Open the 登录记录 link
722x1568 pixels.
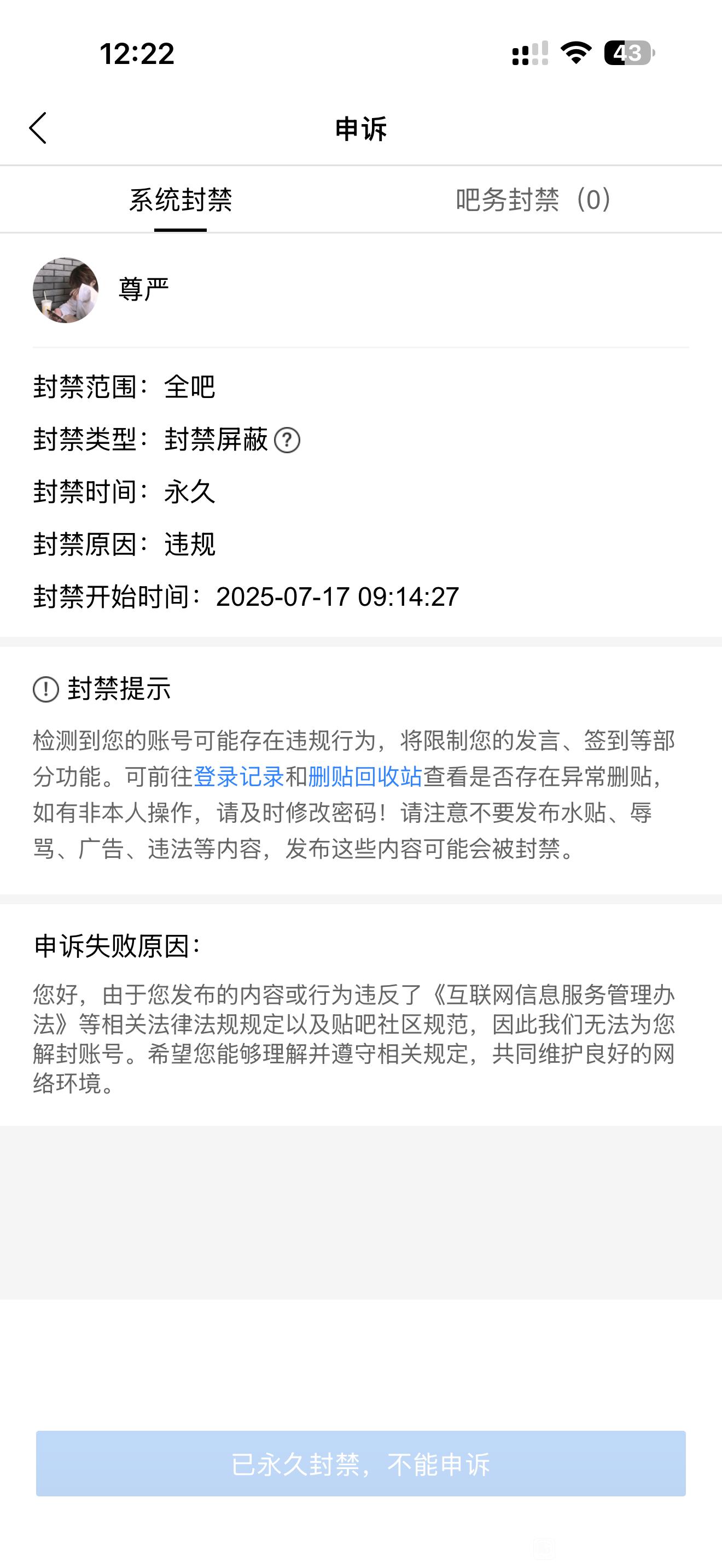click(238, 777)
